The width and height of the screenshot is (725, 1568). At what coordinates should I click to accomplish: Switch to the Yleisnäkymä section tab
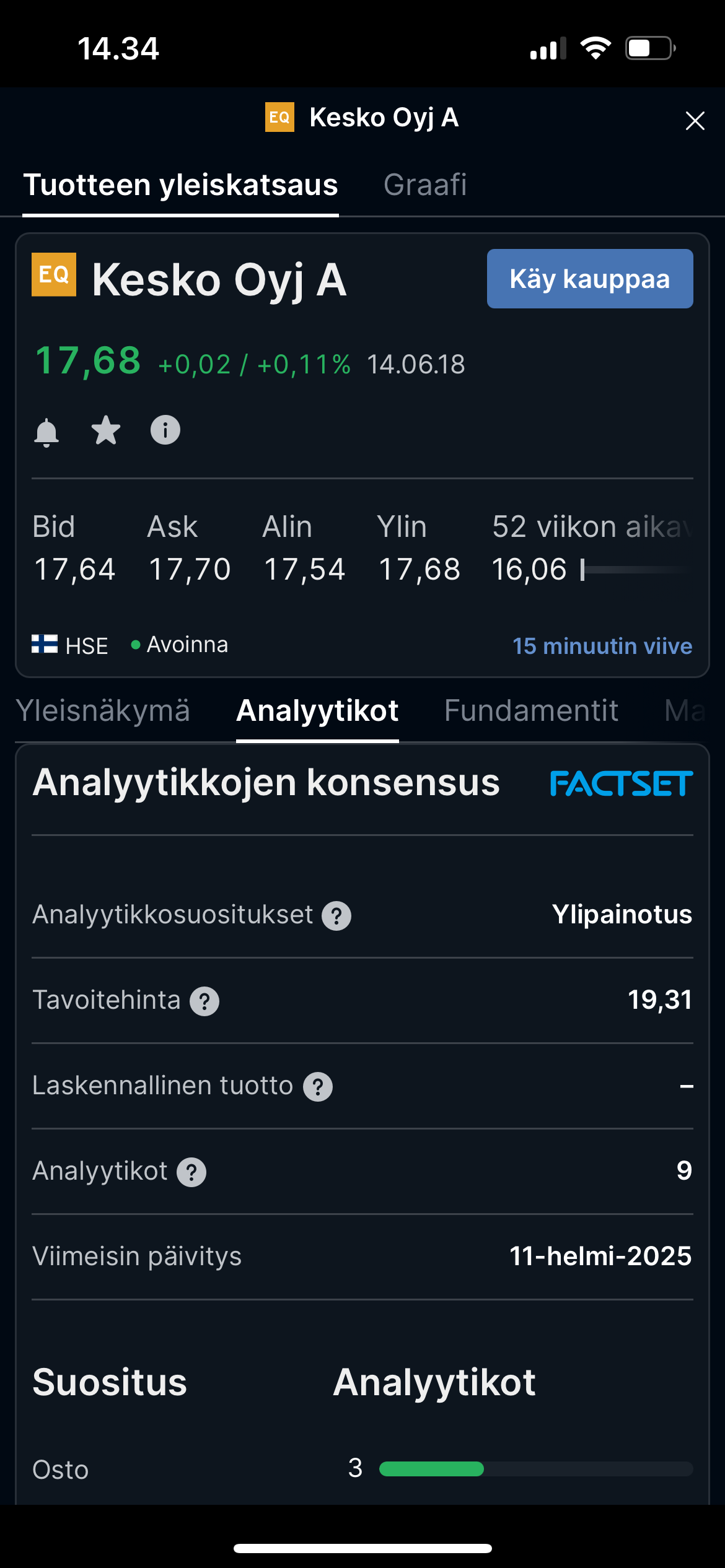(x=103, y=711)
